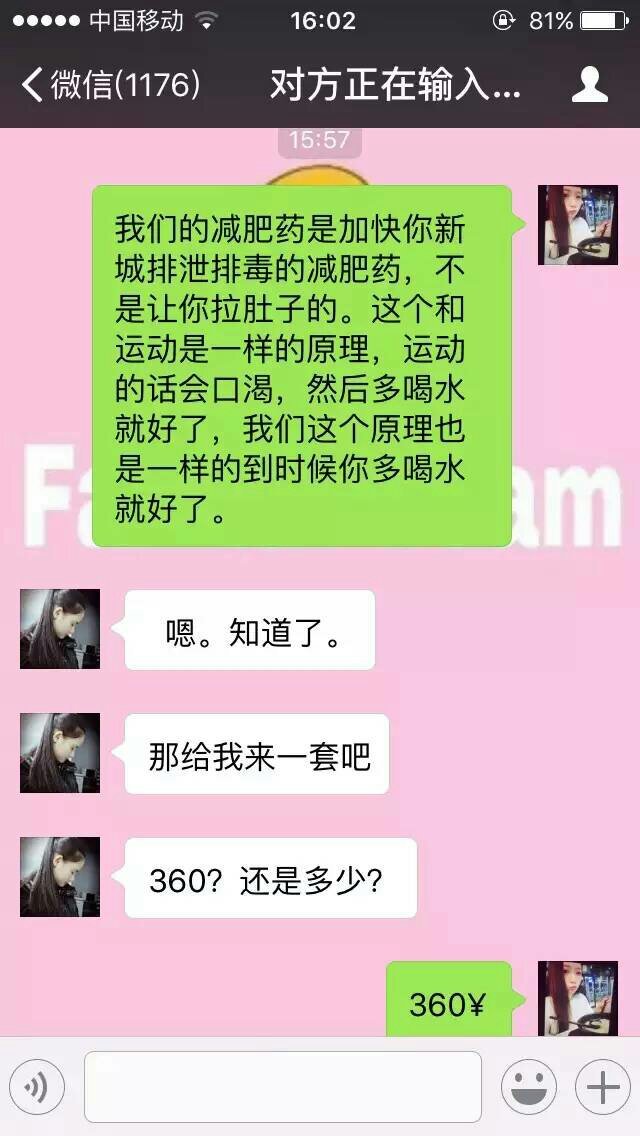Viewport: 640px width, 1136px height.
Task: Open the plus attachment menu
Action: pos(602,1087)
